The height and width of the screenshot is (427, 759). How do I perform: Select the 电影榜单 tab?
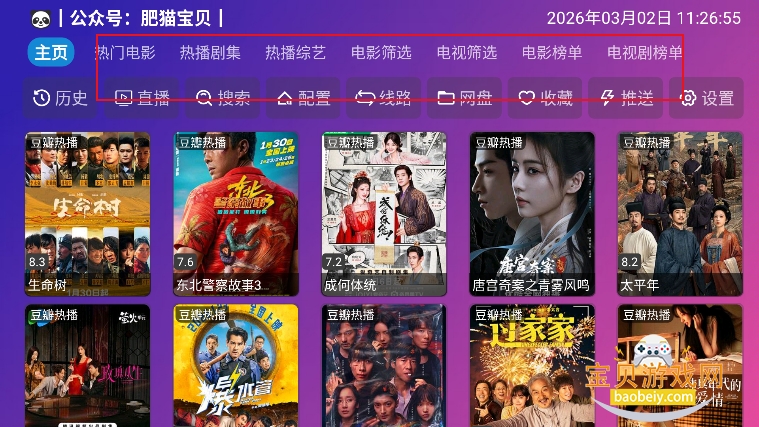point(552,53)
